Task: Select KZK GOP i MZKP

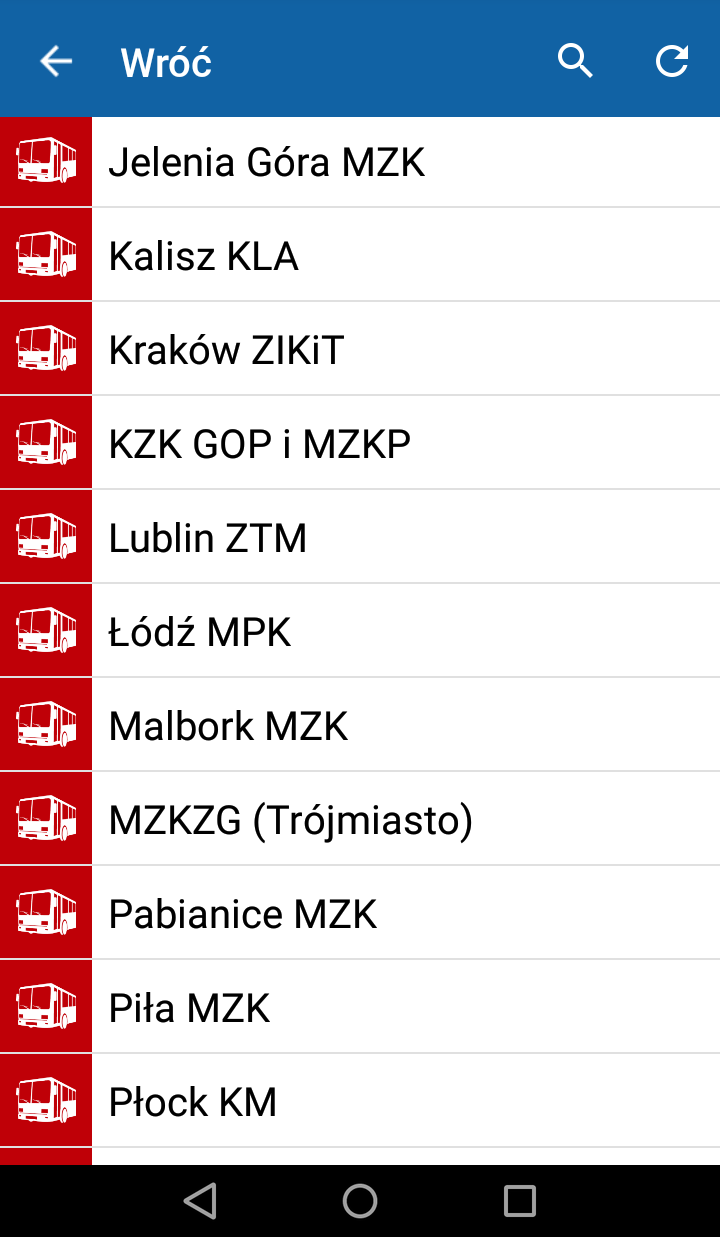Action: tap(360, 444)
